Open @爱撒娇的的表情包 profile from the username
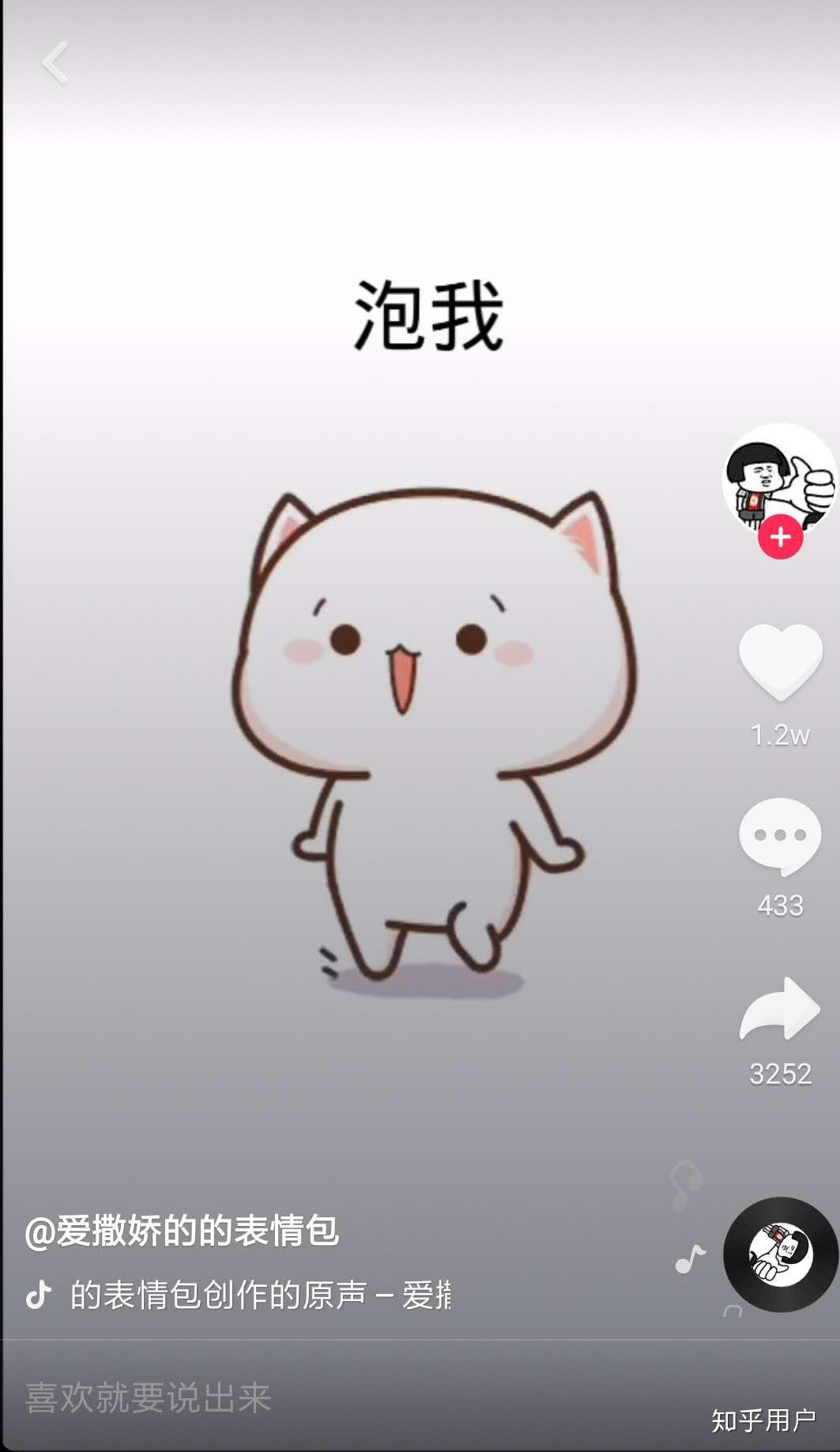The image size is (840, 1452). tap(182, 1231)
